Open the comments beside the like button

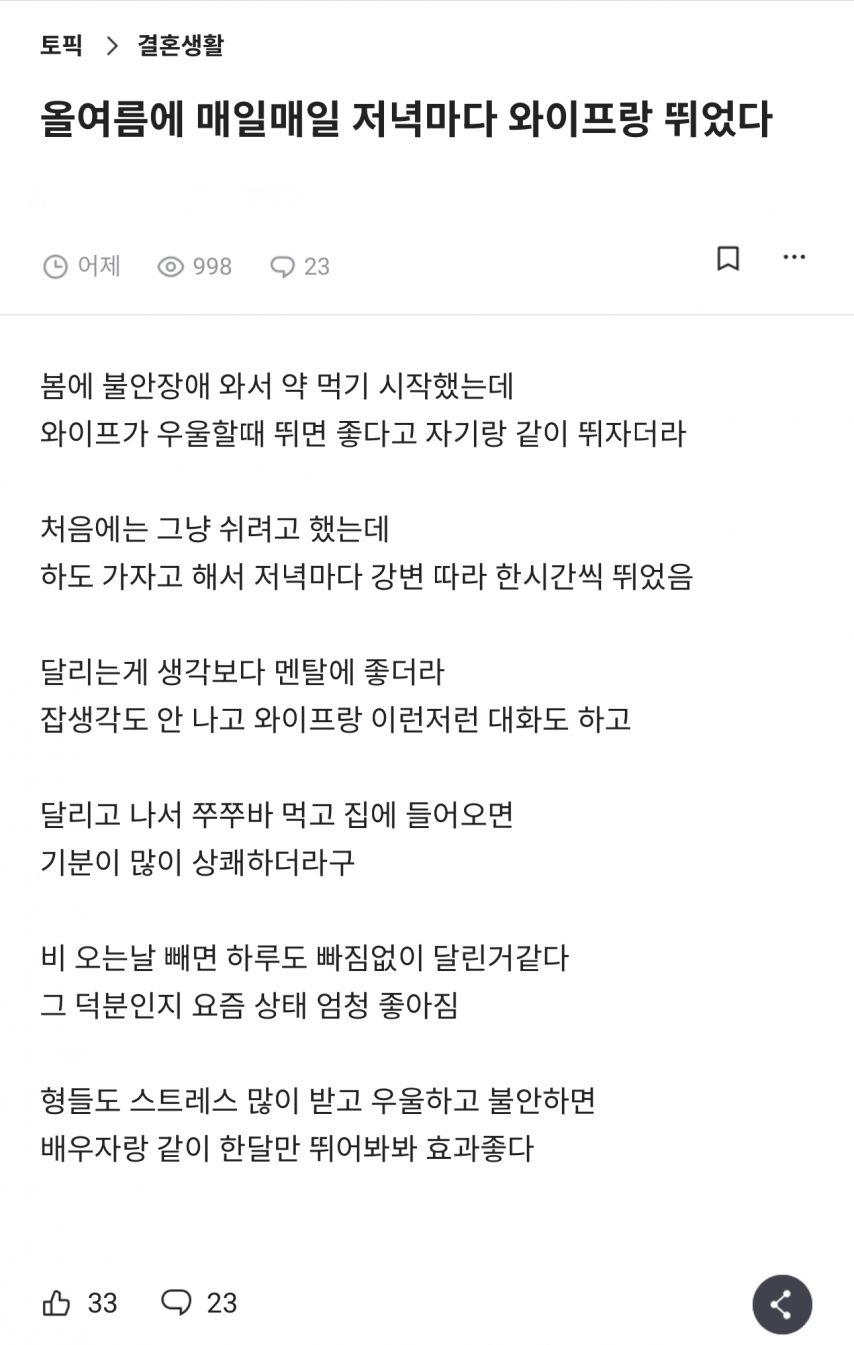(177, 1303)
